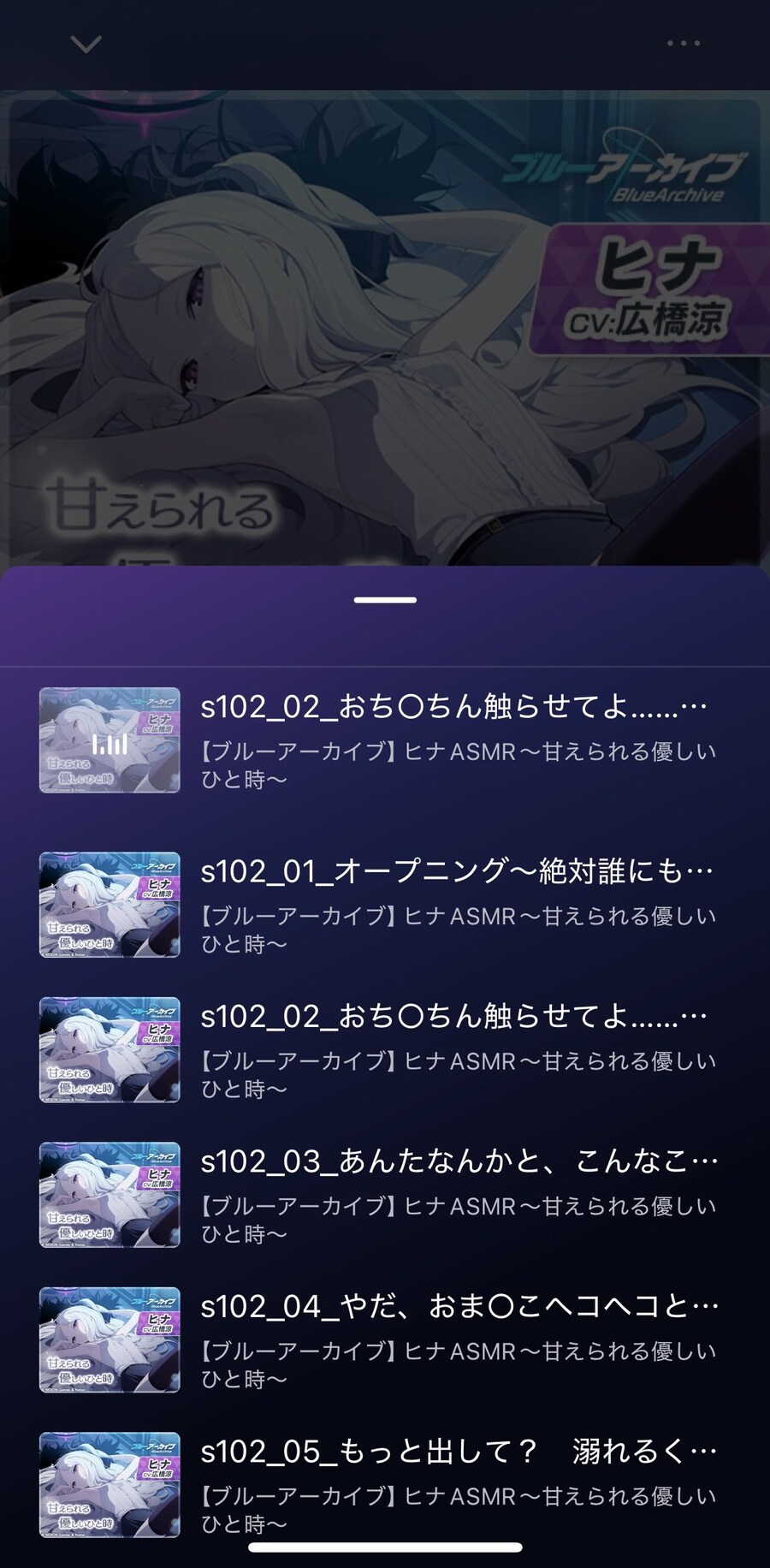This screenshot has height=1568, width=770.
Task: Collapse the player with the down chevron
Action: pos(86,44)
